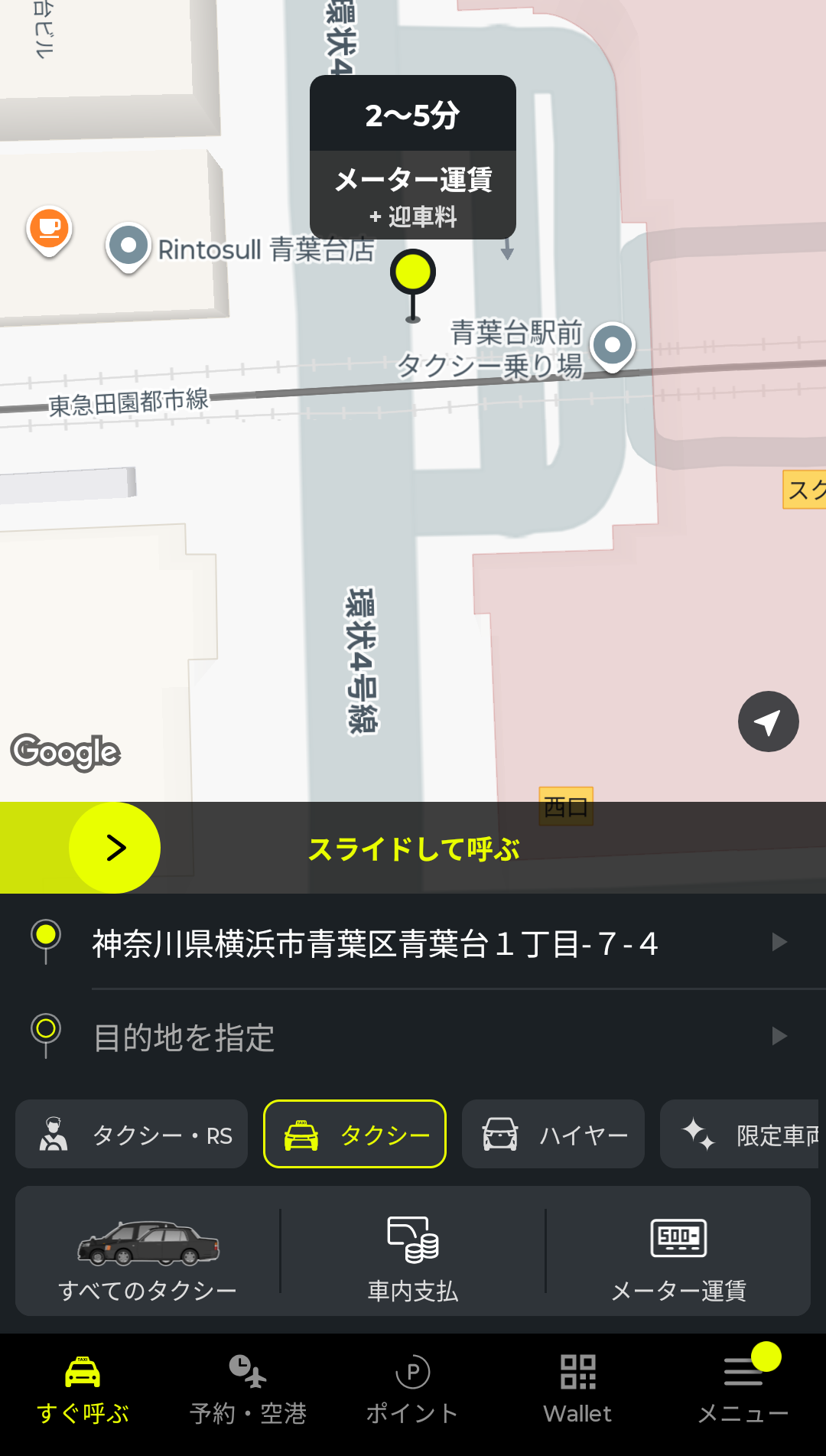The image size is (826, 1456).
Task: Recenter map with the location arrow
Action: tap(768, 721)
